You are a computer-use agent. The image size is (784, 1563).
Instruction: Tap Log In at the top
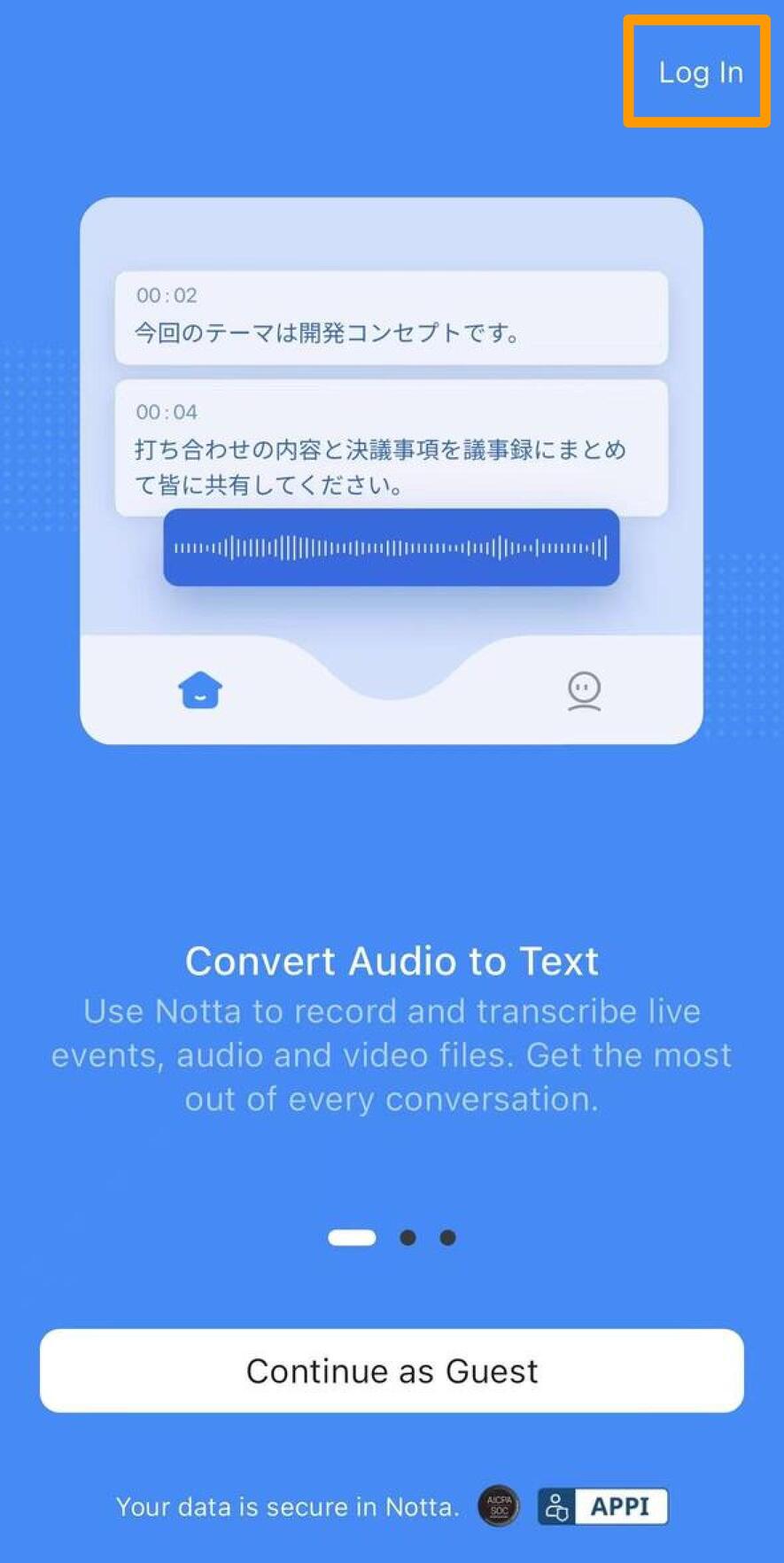(700, 73)
